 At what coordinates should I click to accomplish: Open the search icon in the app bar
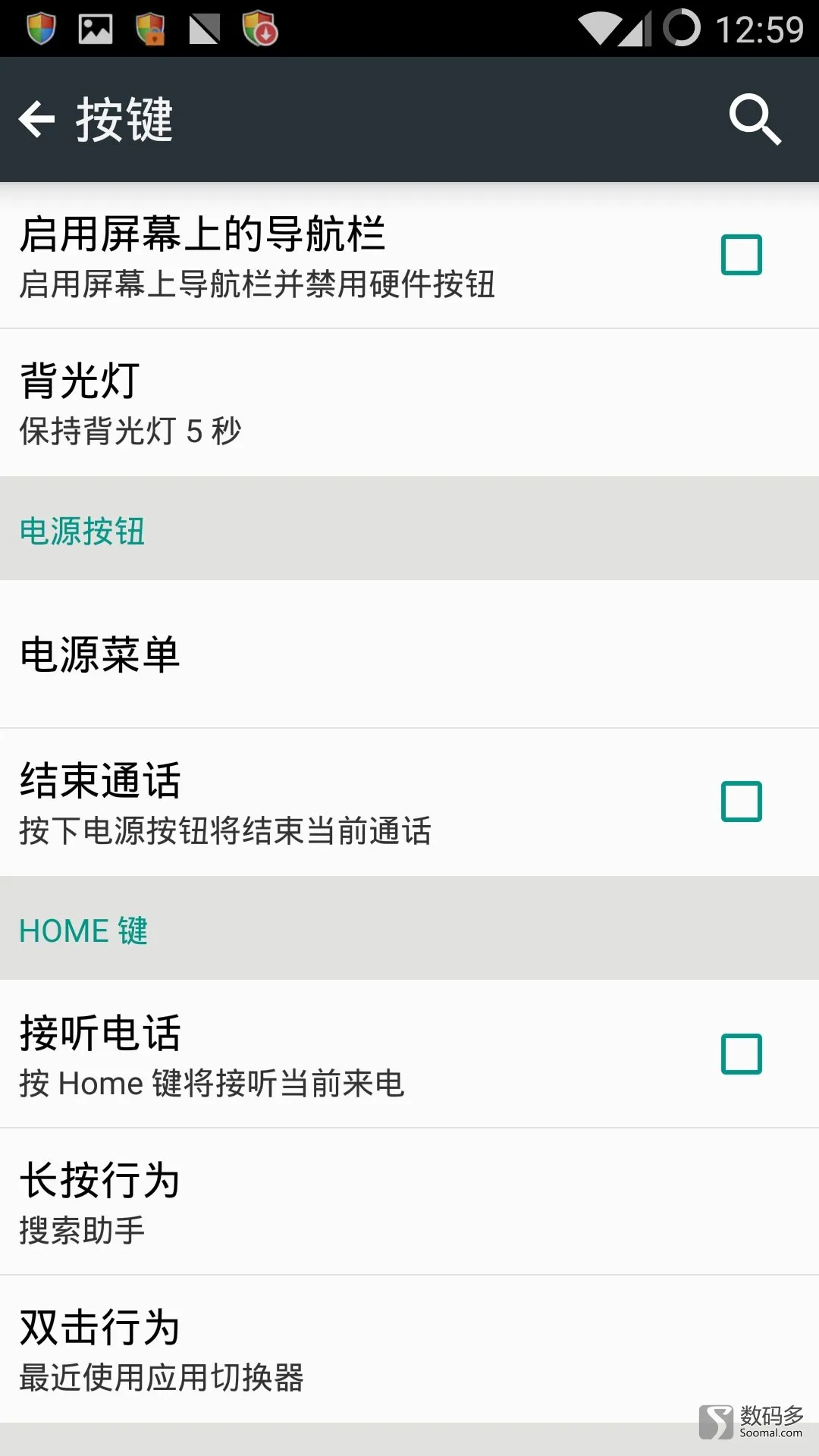tap(755, 120)
